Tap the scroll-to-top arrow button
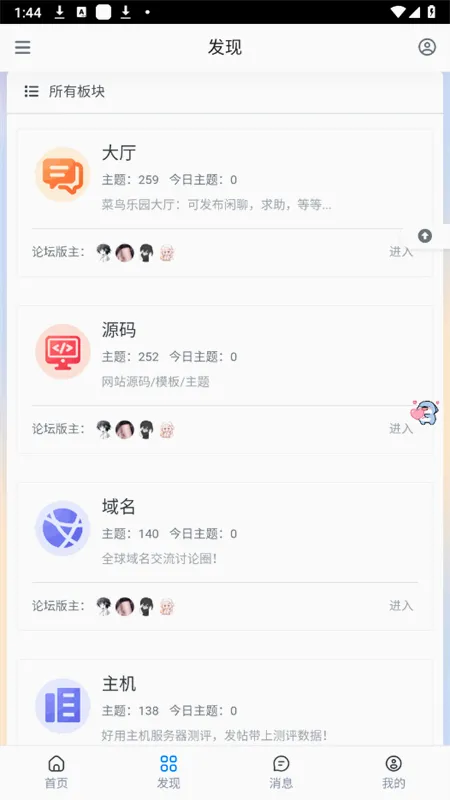 [x=425, y=236]
